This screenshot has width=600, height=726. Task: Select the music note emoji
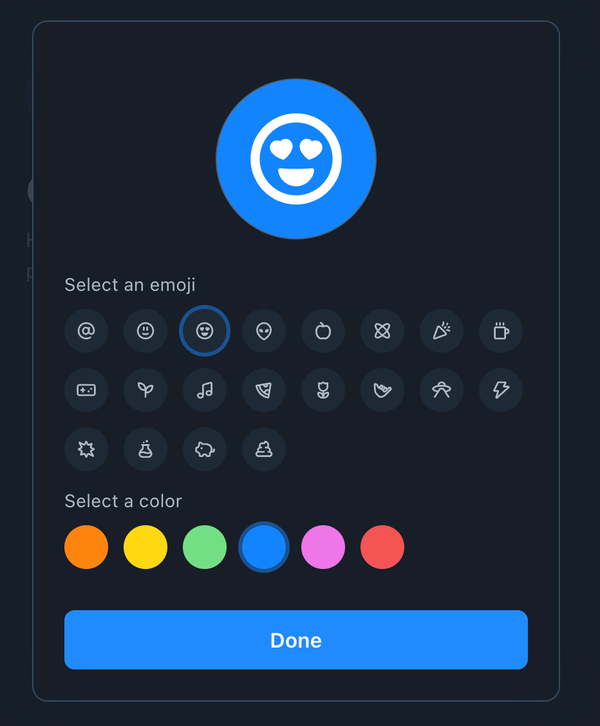pyautogui.click(x=205, y=390)
